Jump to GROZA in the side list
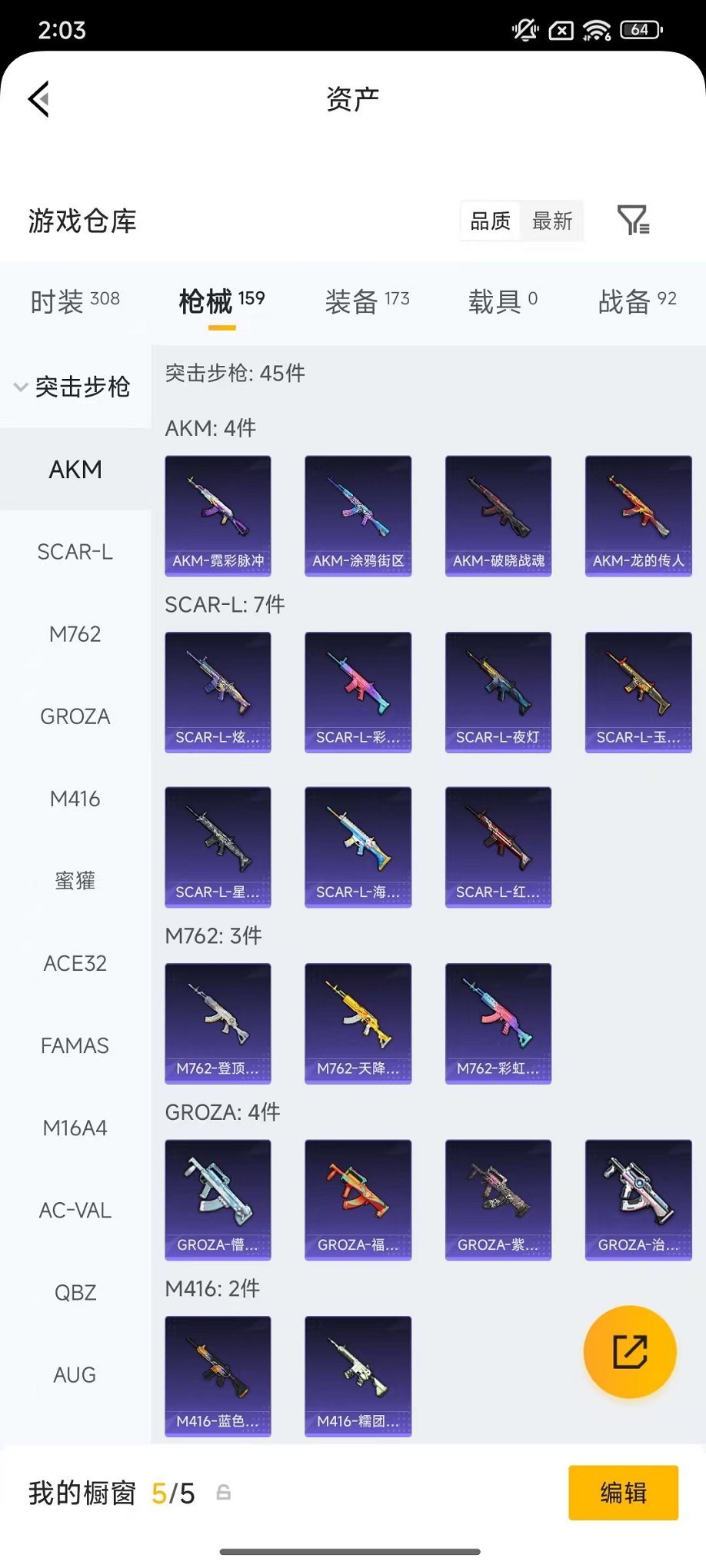 click(x=75, y=716)
